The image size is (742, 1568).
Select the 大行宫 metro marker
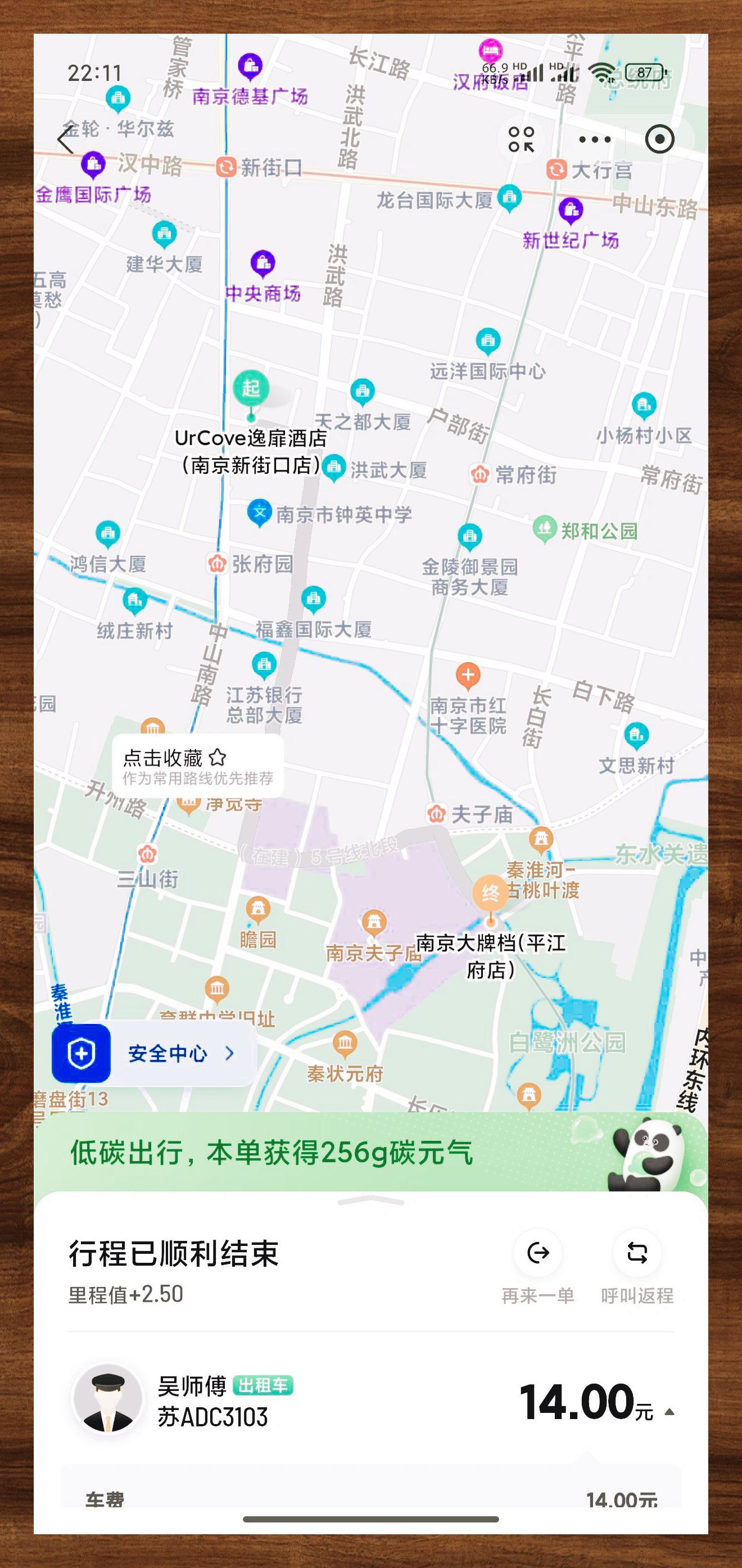[x=556, y=170]
